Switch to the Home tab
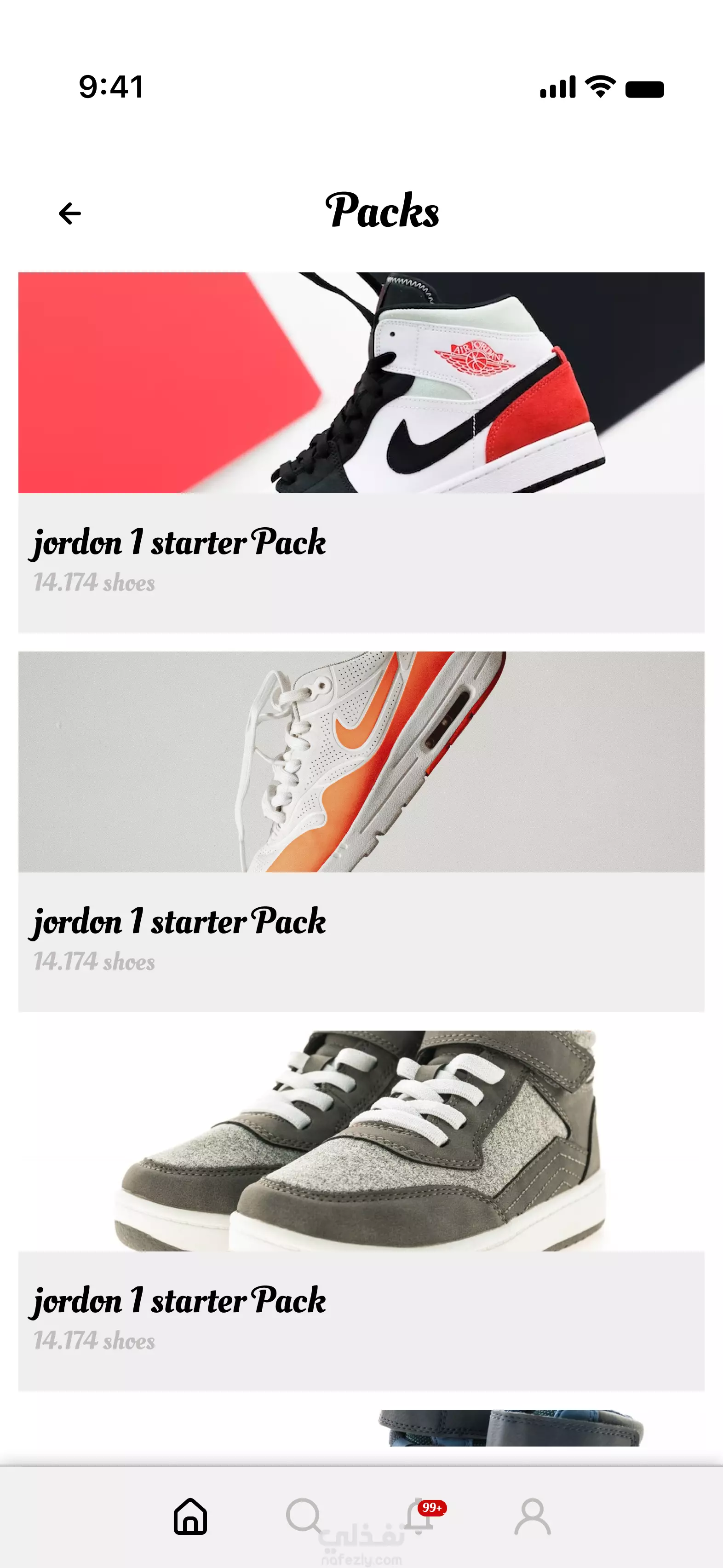 pyautogui.click(x=190, y=1516)
